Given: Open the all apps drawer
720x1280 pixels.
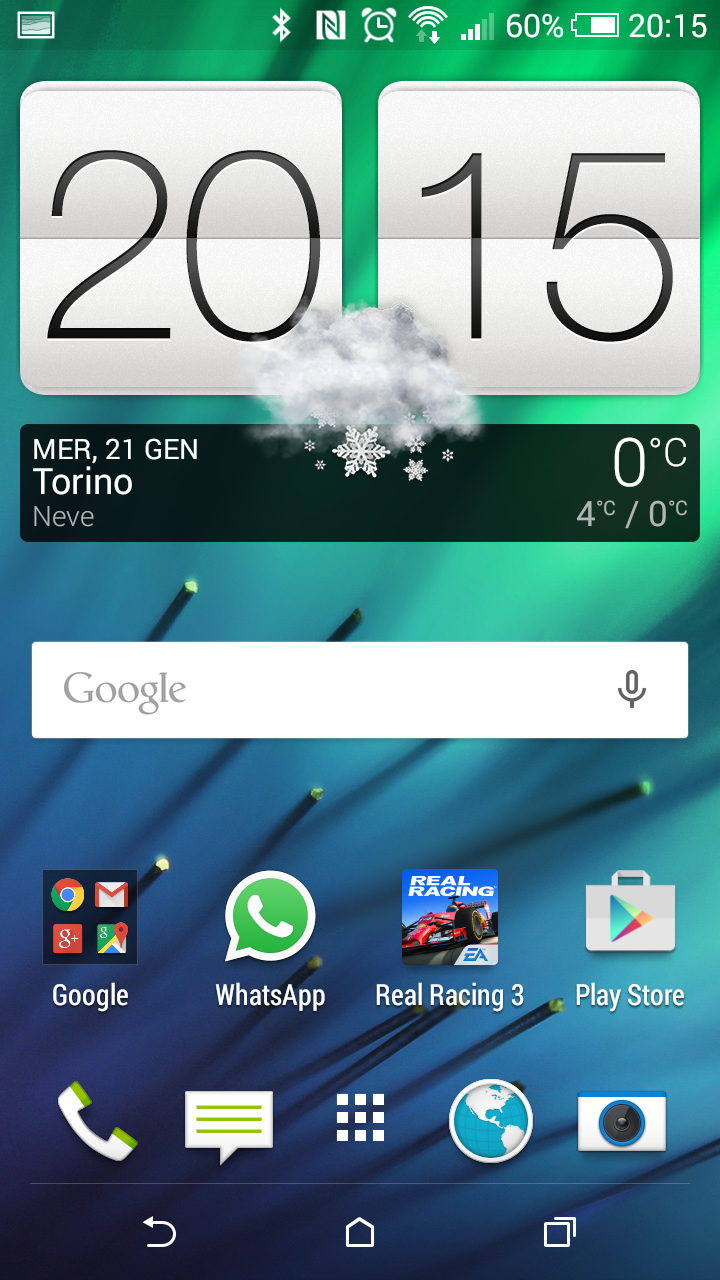Looking at the screenshot, I should click(360, 1118).
